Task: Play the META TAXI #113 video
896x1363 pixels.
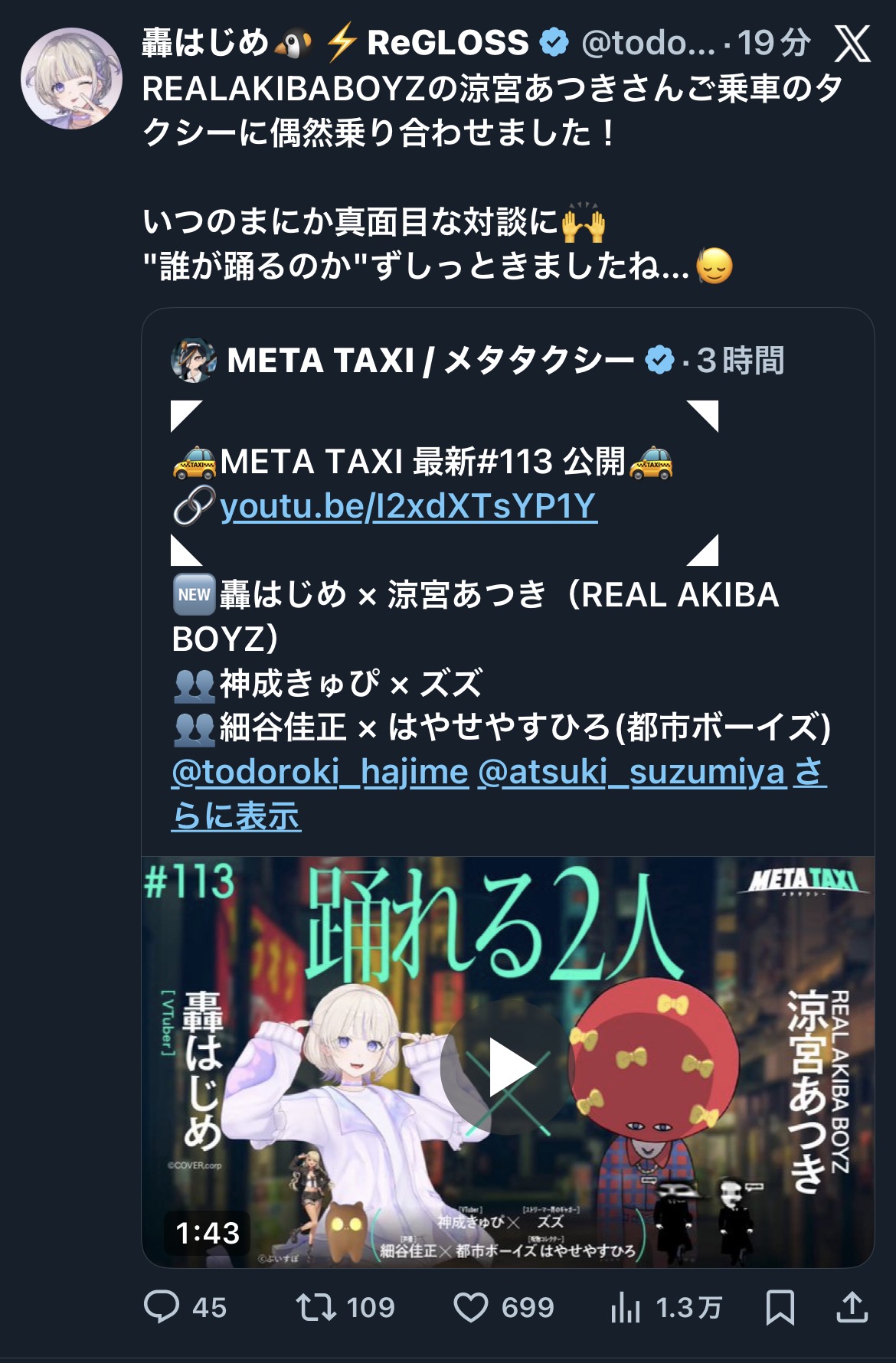Action: click(x=508, y=1066)
